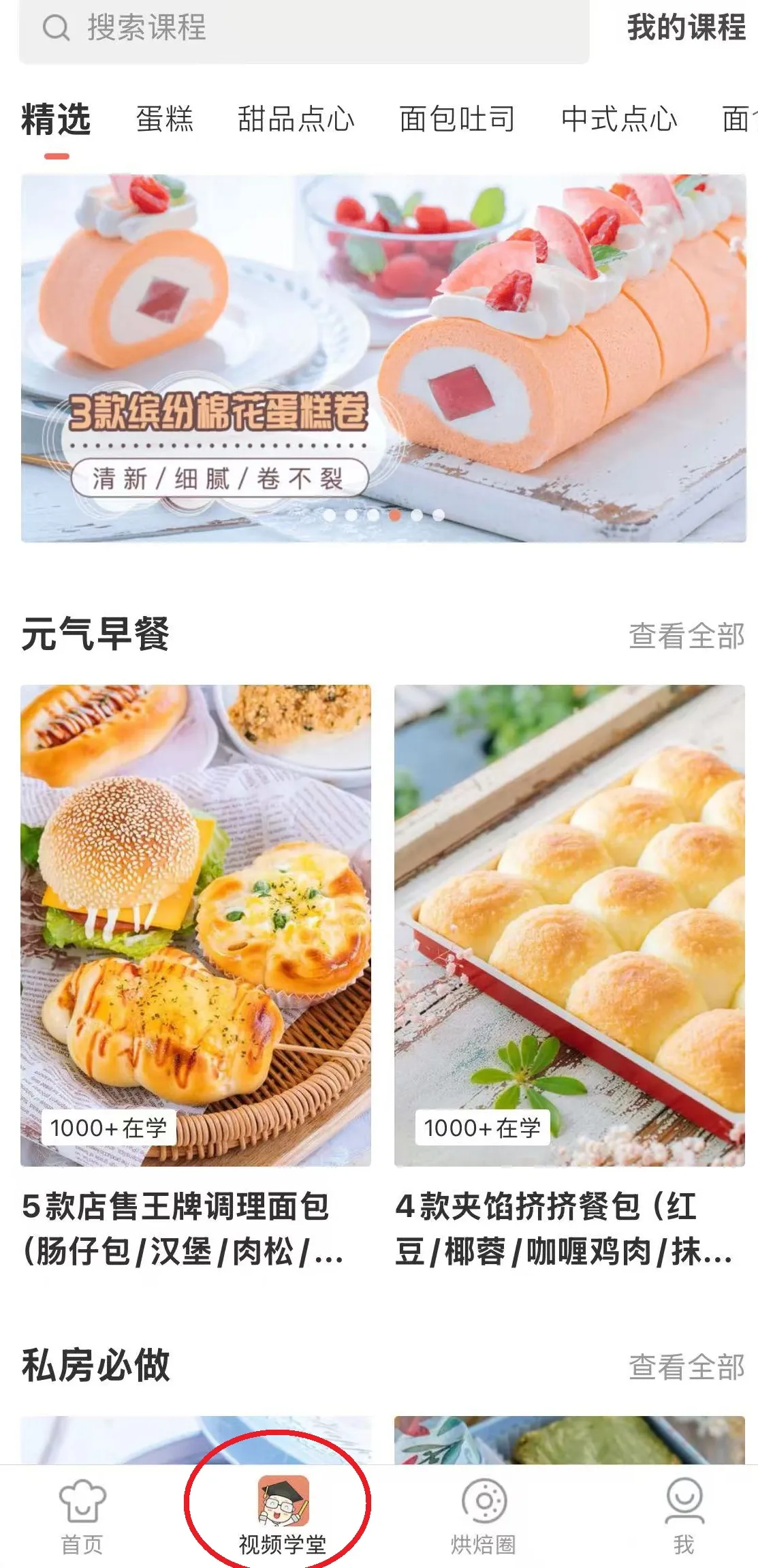The height and width of the screenshot is (1568, 758).
Task: Open the 3款缤纷棉花蛋糕卷 banner
Action: [x=379, y=358]
